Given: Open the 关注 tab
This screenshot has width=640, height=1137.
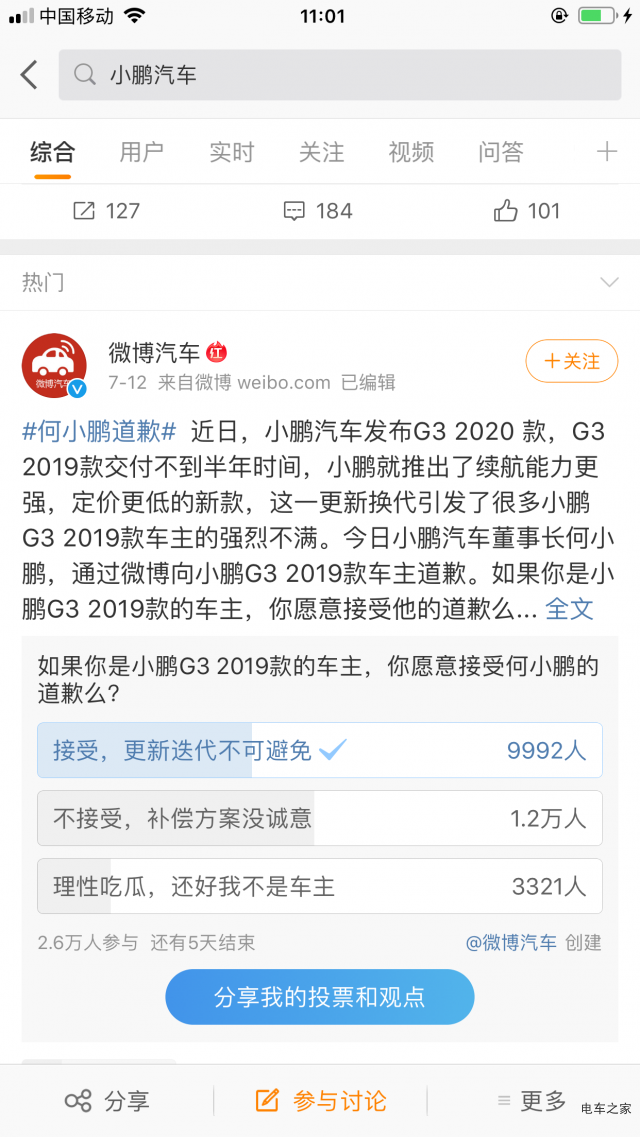Looking at the screenshot, I should (x=321, y=152).
